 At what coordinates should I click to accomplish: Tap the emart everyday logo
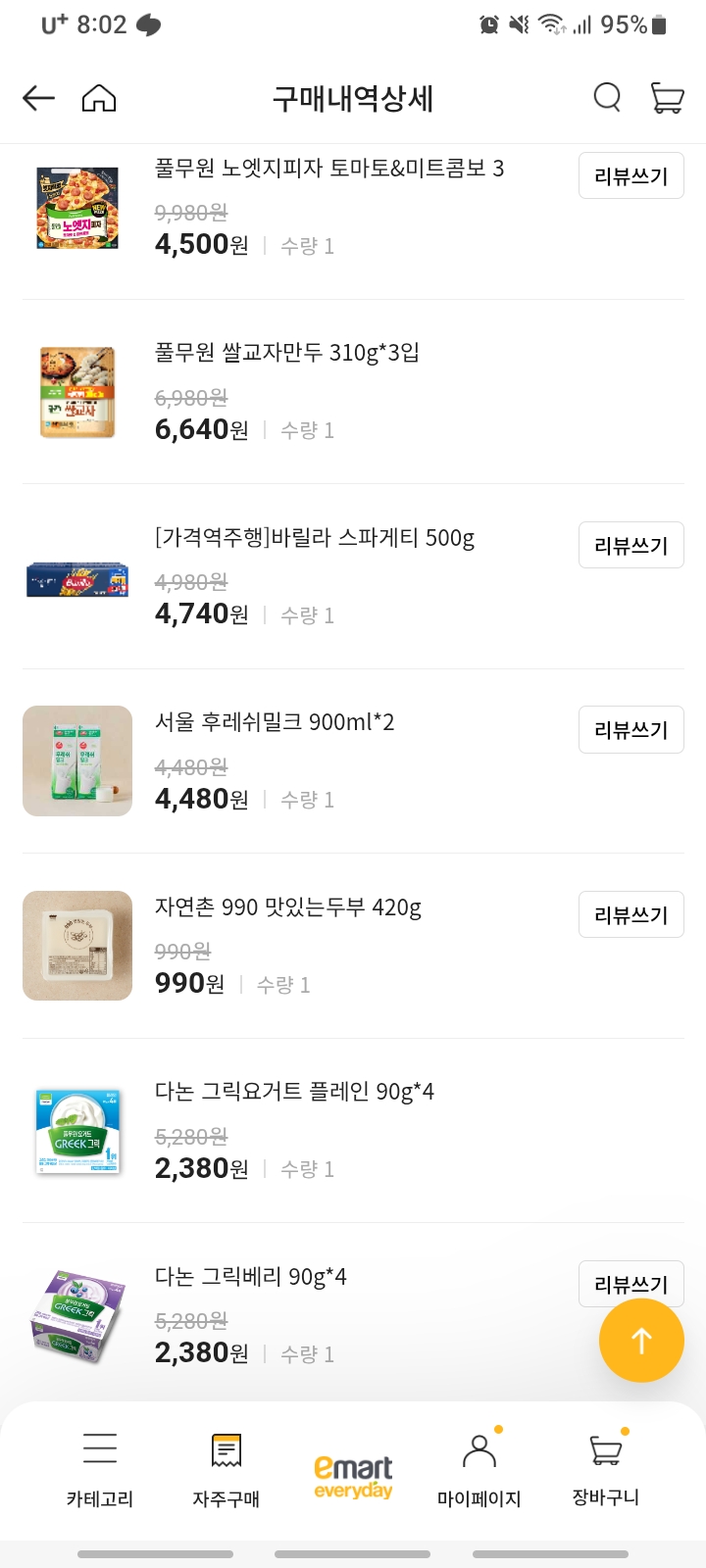353,1465
